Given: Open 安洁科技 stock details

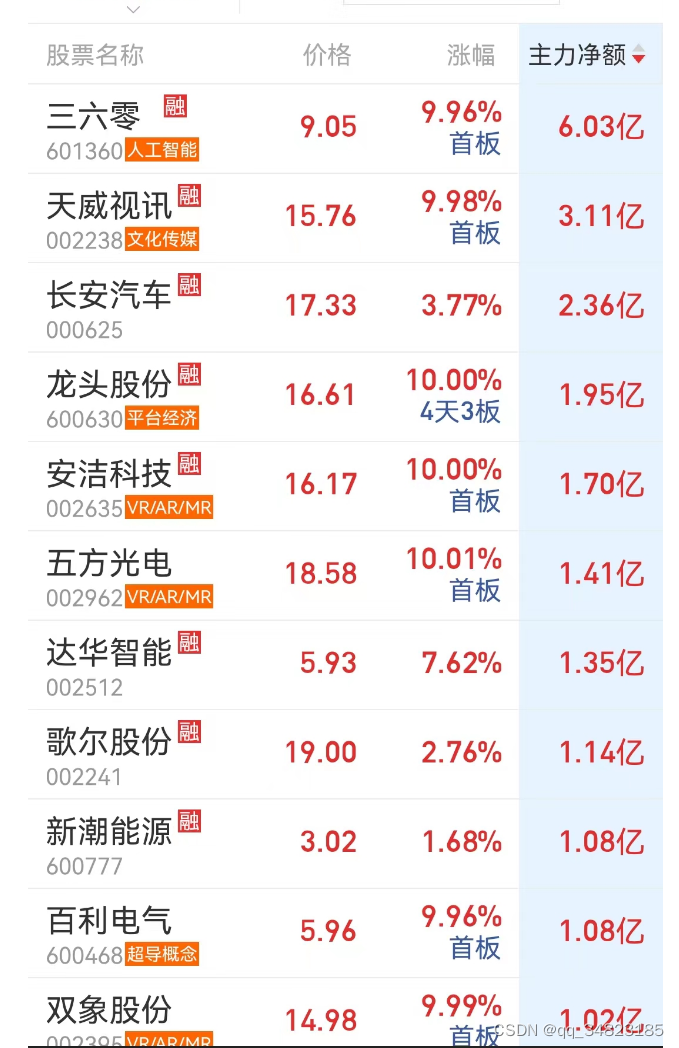Looking at the screenshot, I should [x=109, y=474].
